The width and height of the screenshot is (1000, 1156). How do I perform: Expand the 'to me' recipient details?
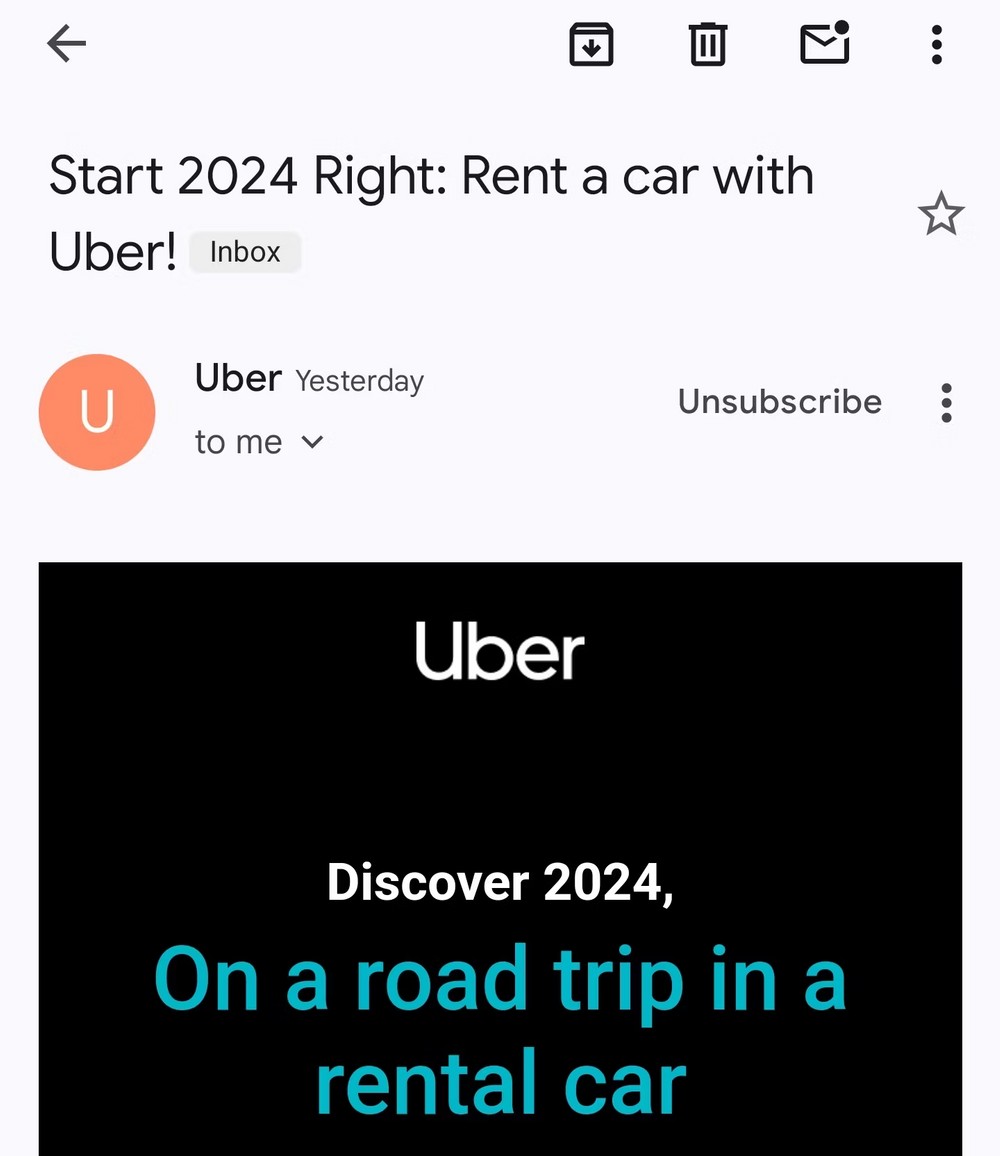312,442
